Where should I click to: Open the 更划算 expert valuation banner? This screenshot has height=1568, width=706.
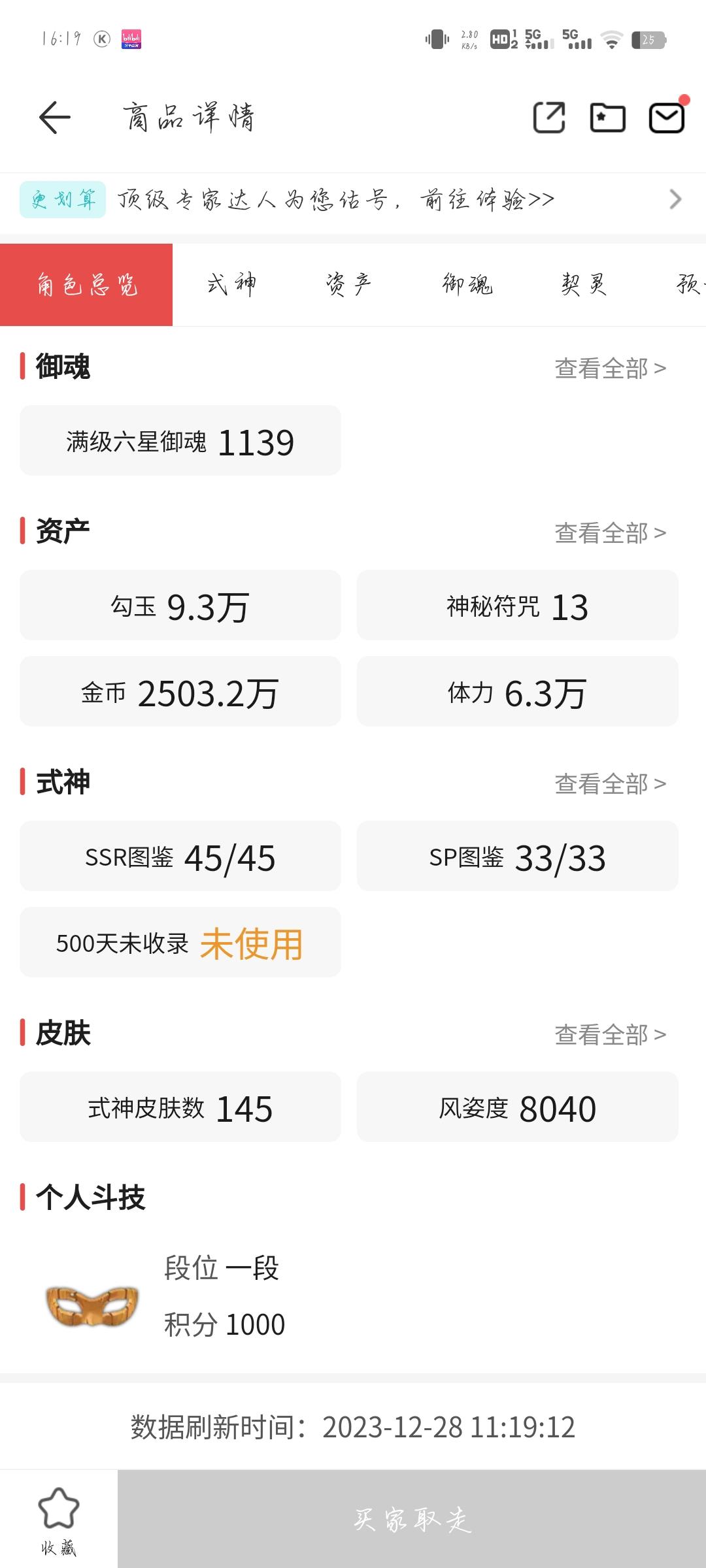click(353, 199)
